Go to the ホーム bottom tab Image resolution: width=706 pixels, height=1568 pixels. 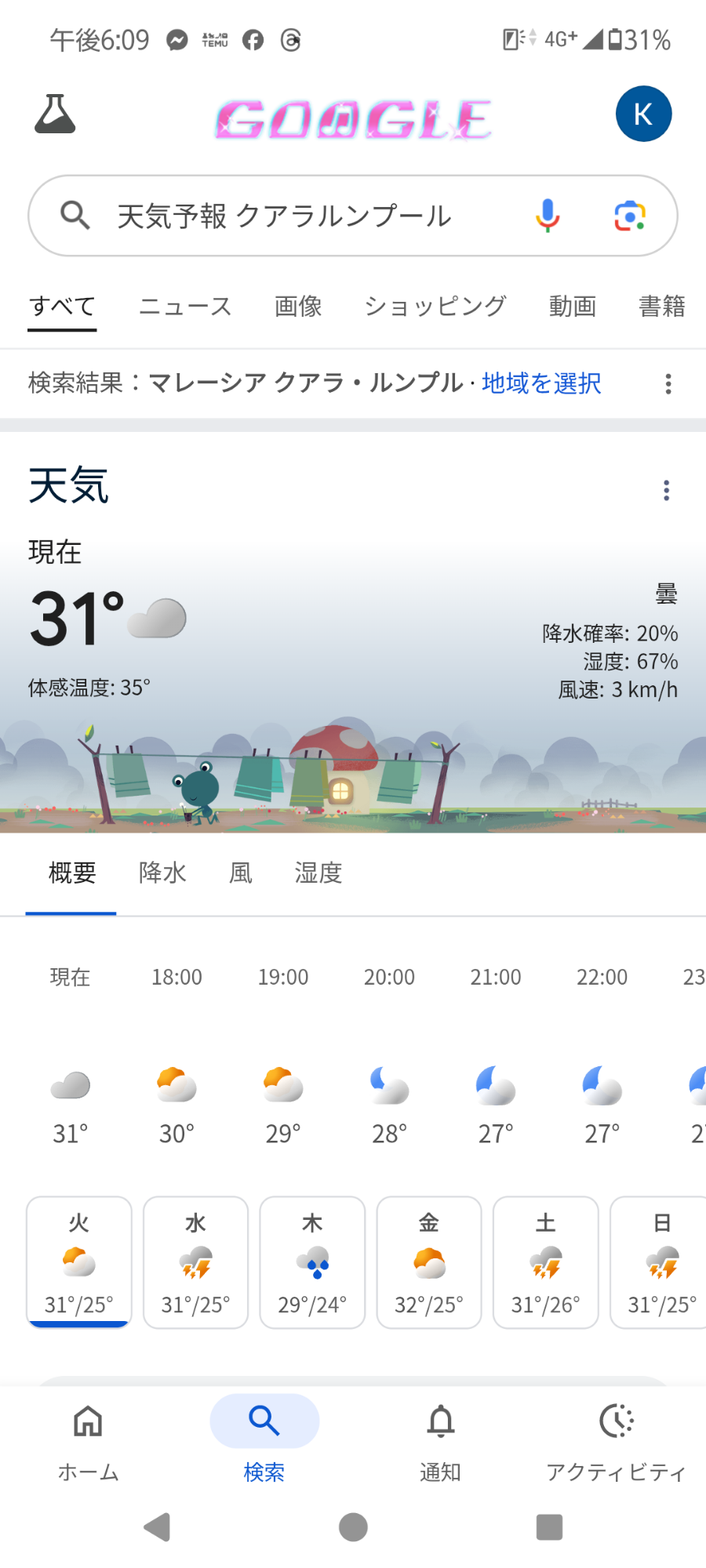click(x=88, y=1441)
